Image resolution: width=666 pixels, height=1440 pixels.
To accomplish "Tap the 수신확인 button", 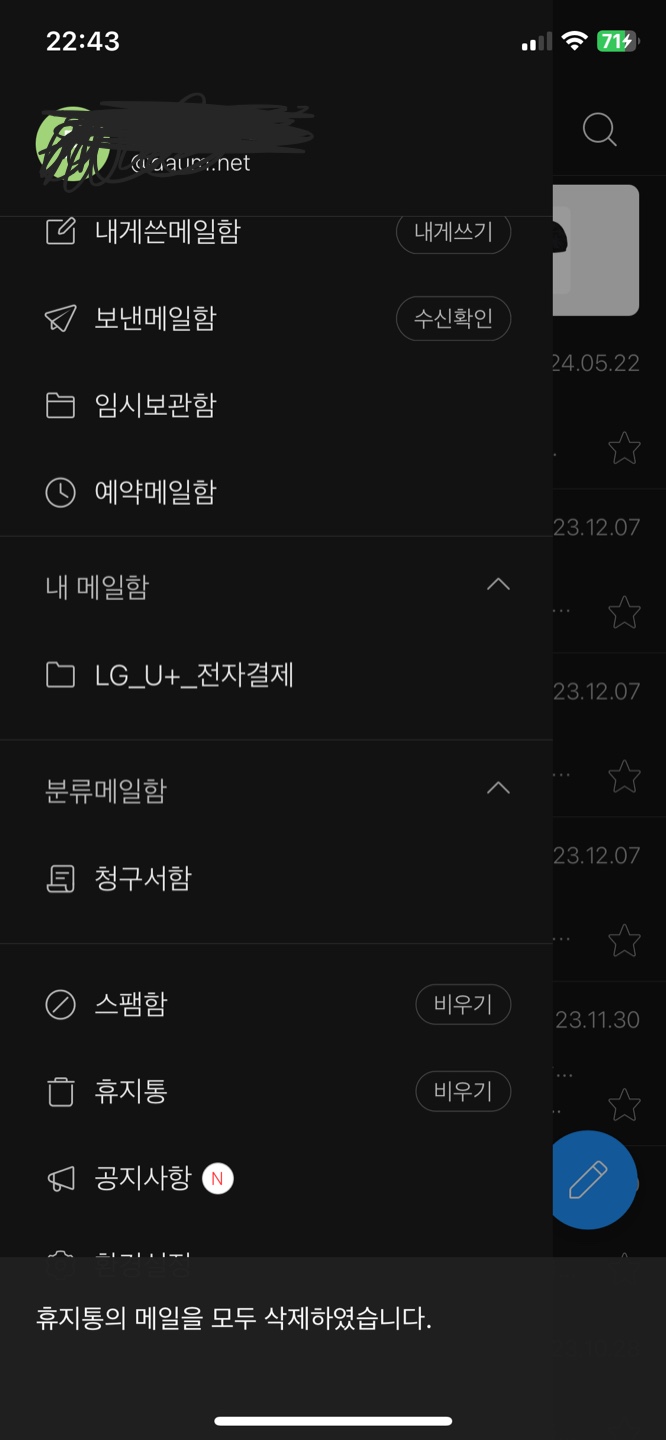I will pyautogui.click(x=453, y=319).
